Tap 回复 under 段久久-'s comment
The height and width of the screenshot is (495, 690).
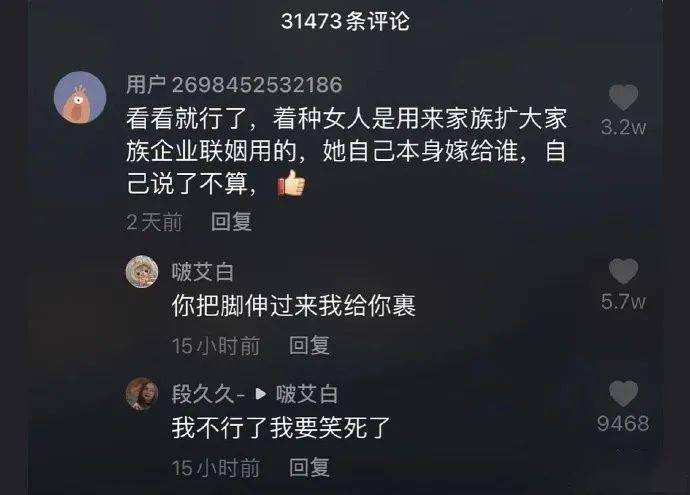point(309,467)
